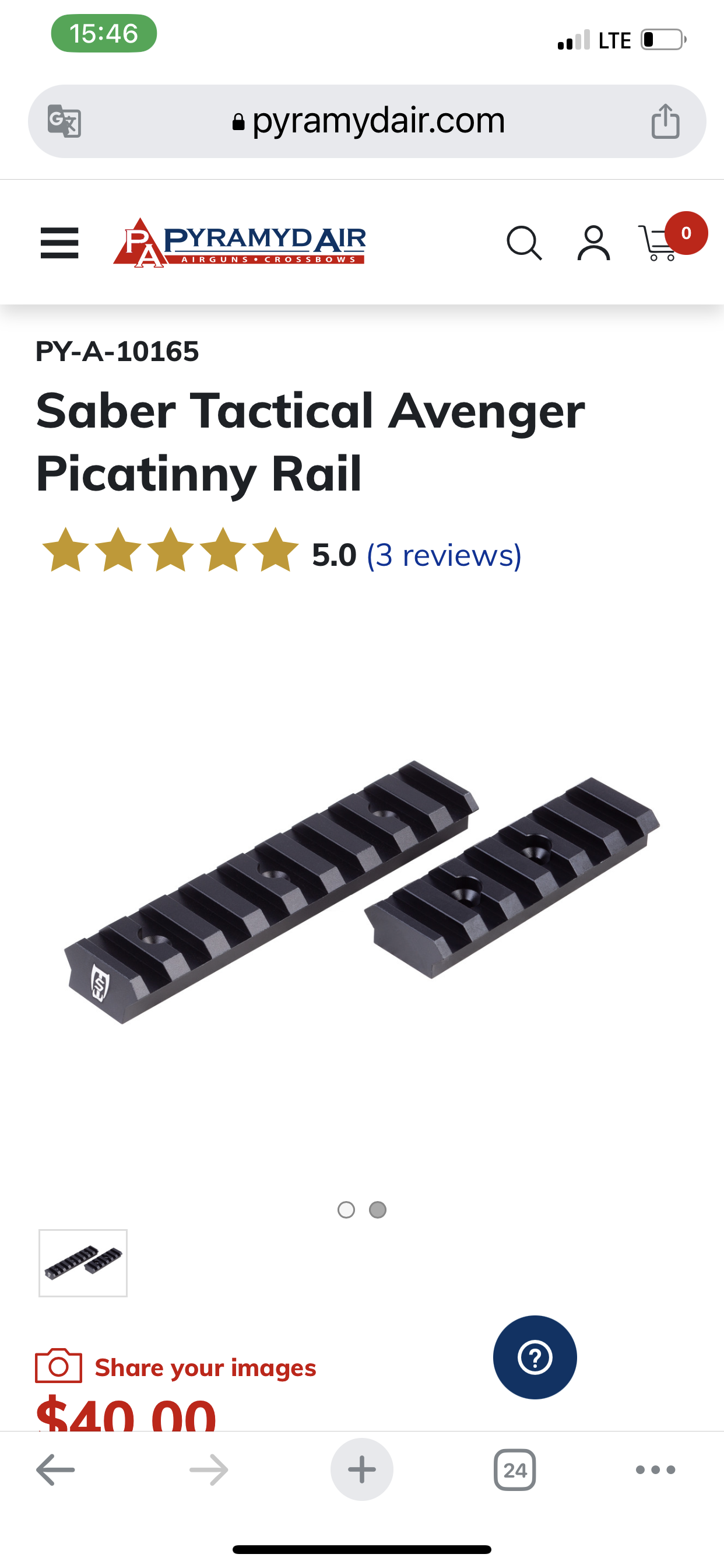Open the browser more options menu
The image size is (724, 1568).
[x=655, y=1470]
